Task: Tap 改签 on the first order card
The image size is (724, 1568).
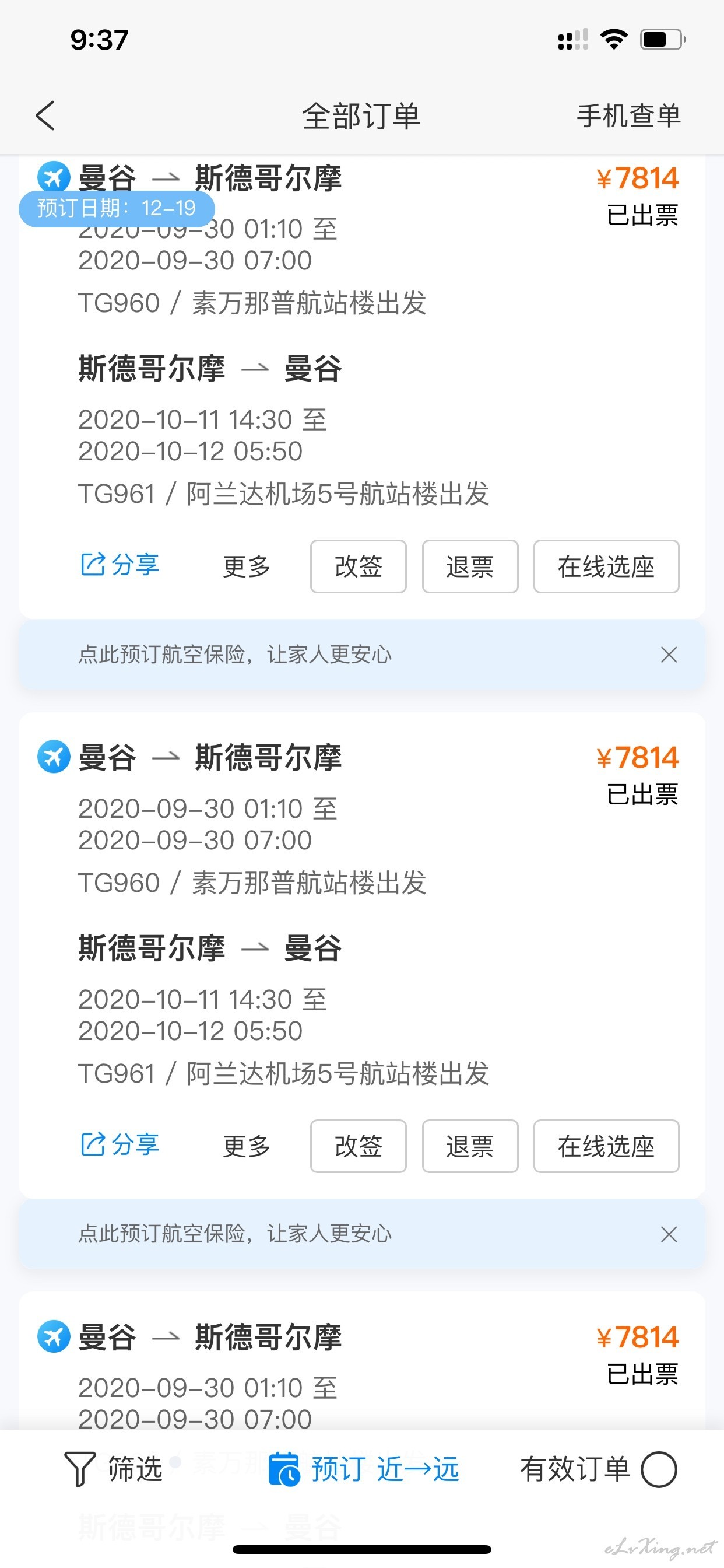Action: click(359, 566)
